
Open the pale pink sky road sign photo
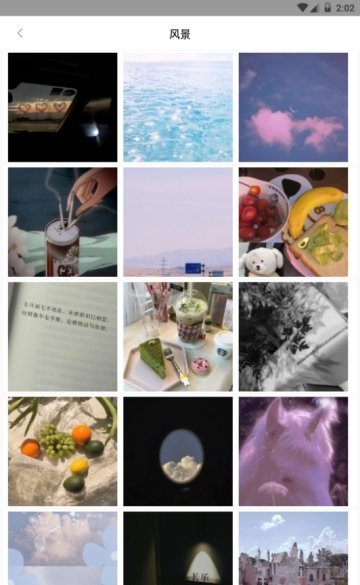click(x=178, y=222)
